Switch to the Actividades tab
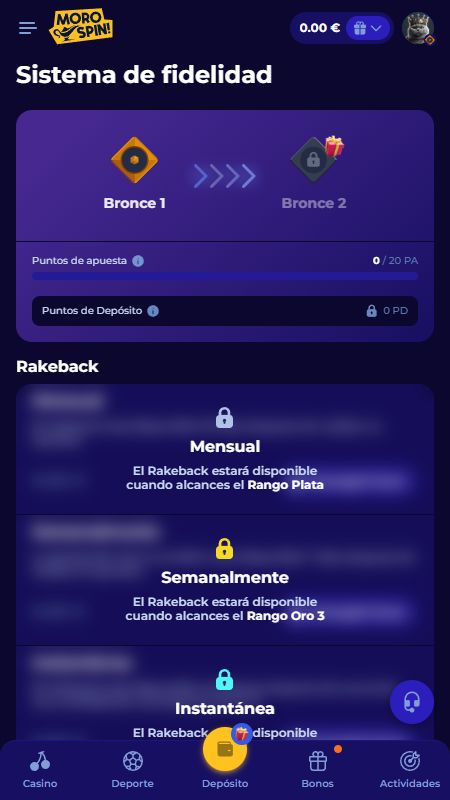This screenshot has height=800, width=450. coord(410,769)
